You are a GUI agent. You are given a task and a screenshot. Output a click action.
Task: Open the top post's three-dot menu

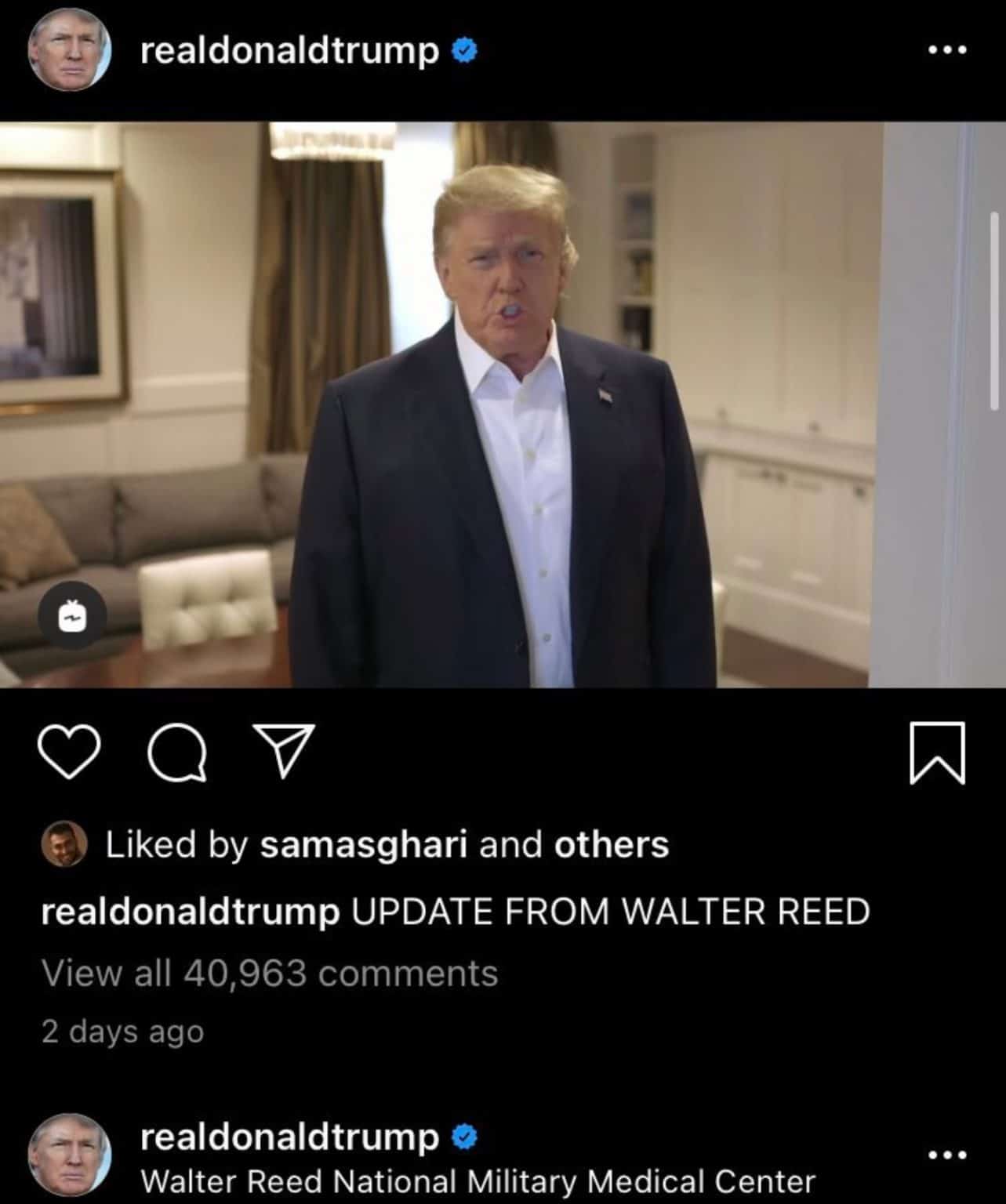946,50
